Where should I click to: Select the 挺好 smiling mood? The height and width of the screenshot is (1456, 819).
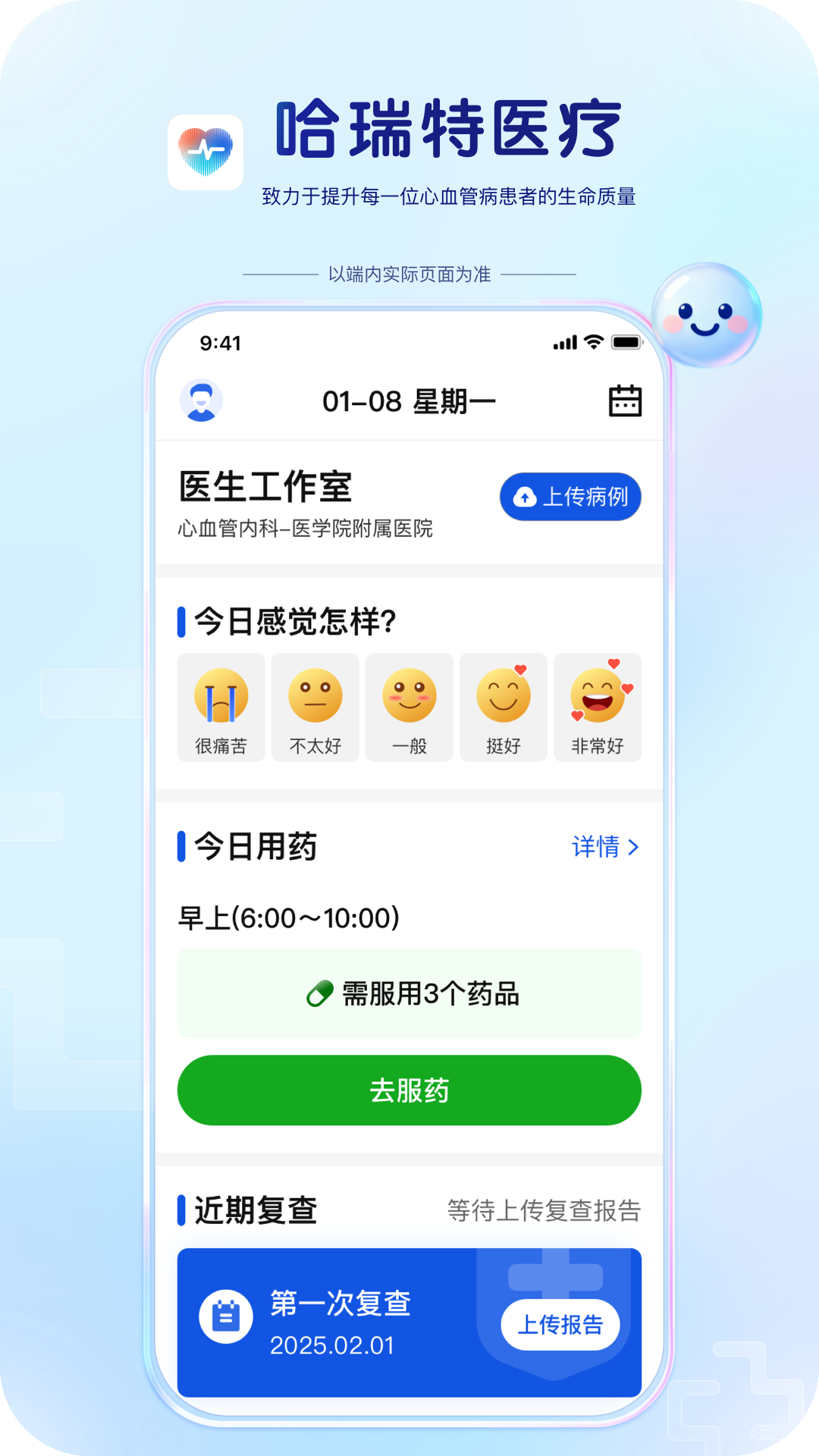pyautogui.click(x=504, y=705)
